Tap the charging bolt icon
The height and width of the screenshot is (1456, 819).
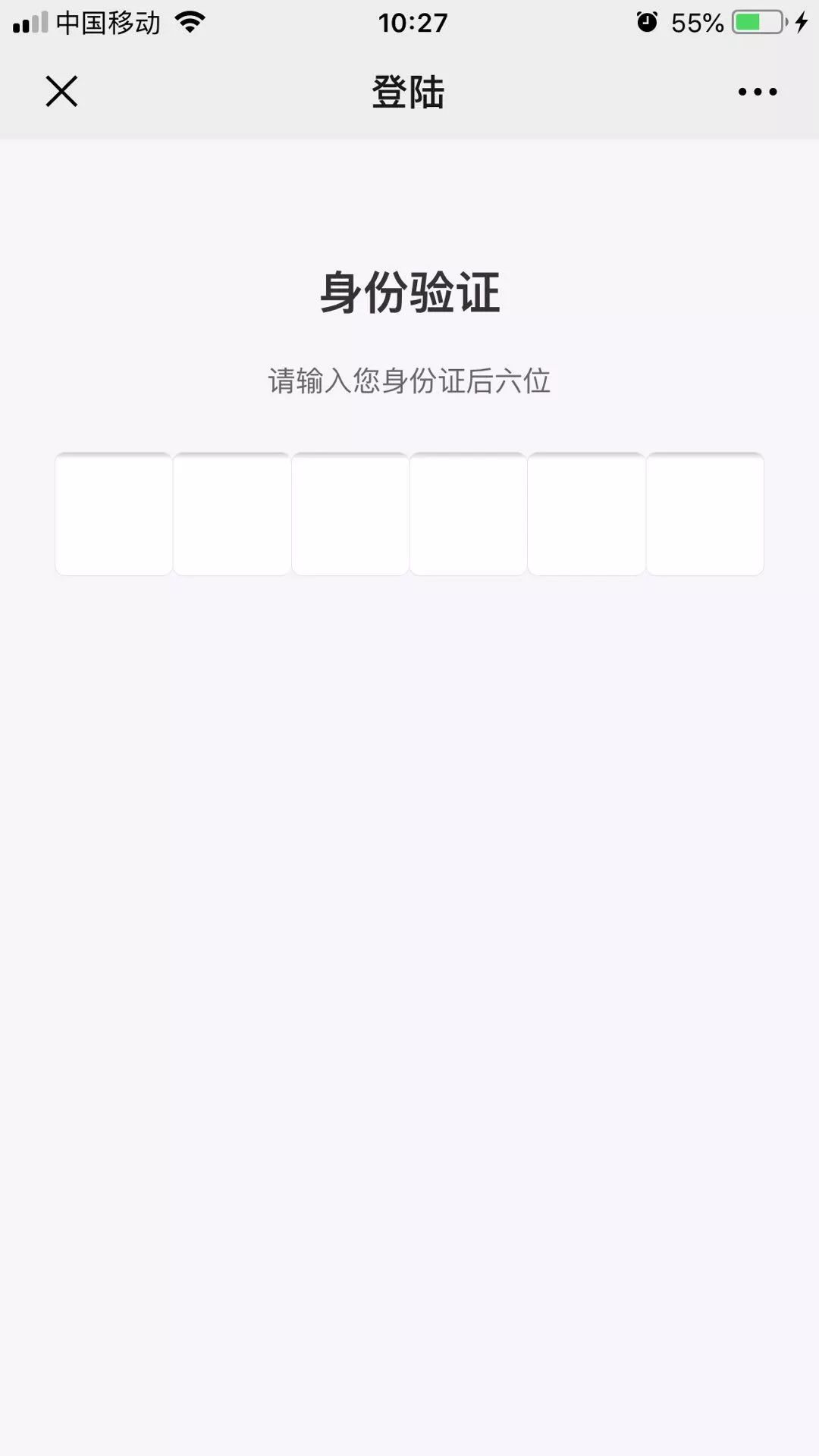[800, 23]
